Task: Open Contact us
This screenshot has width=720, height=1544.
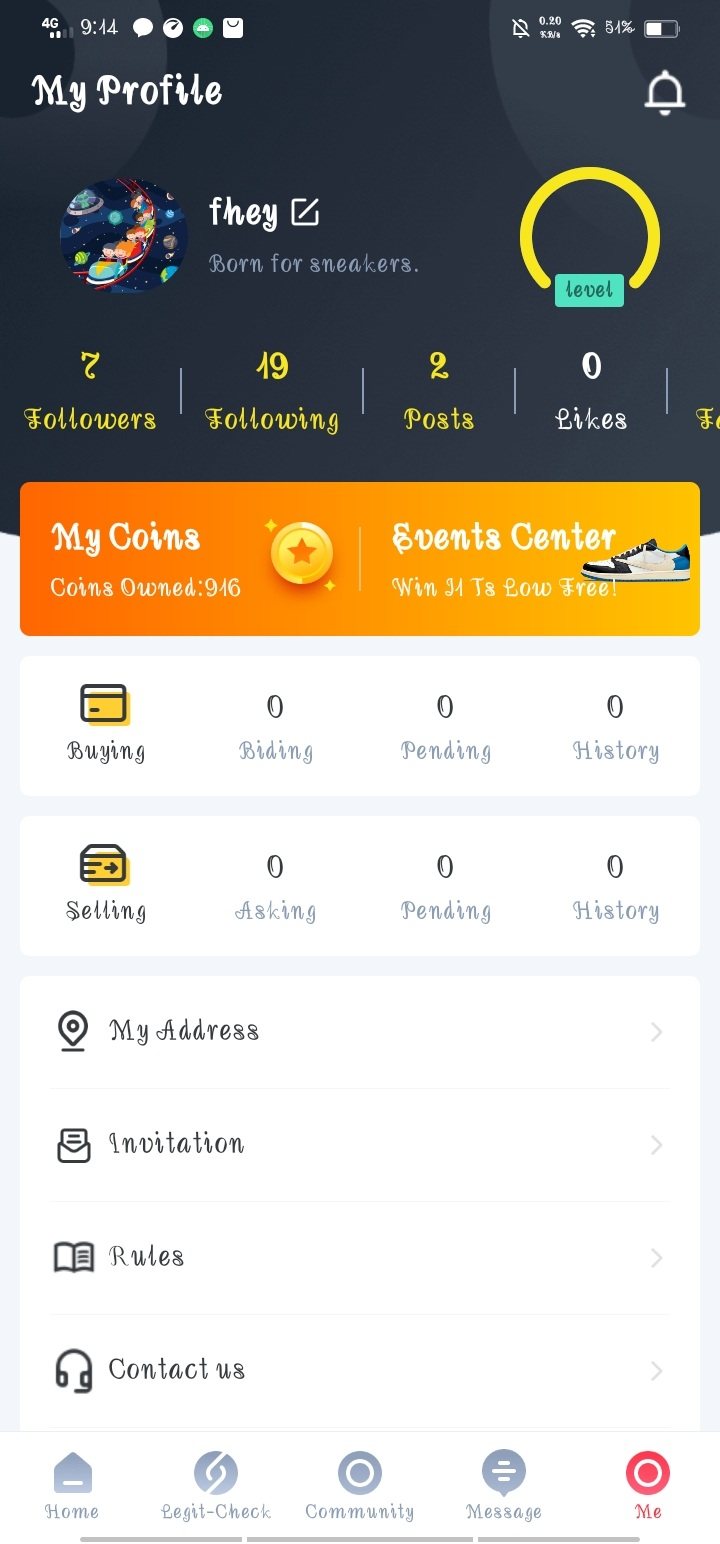Action: tap(360, 1370)
